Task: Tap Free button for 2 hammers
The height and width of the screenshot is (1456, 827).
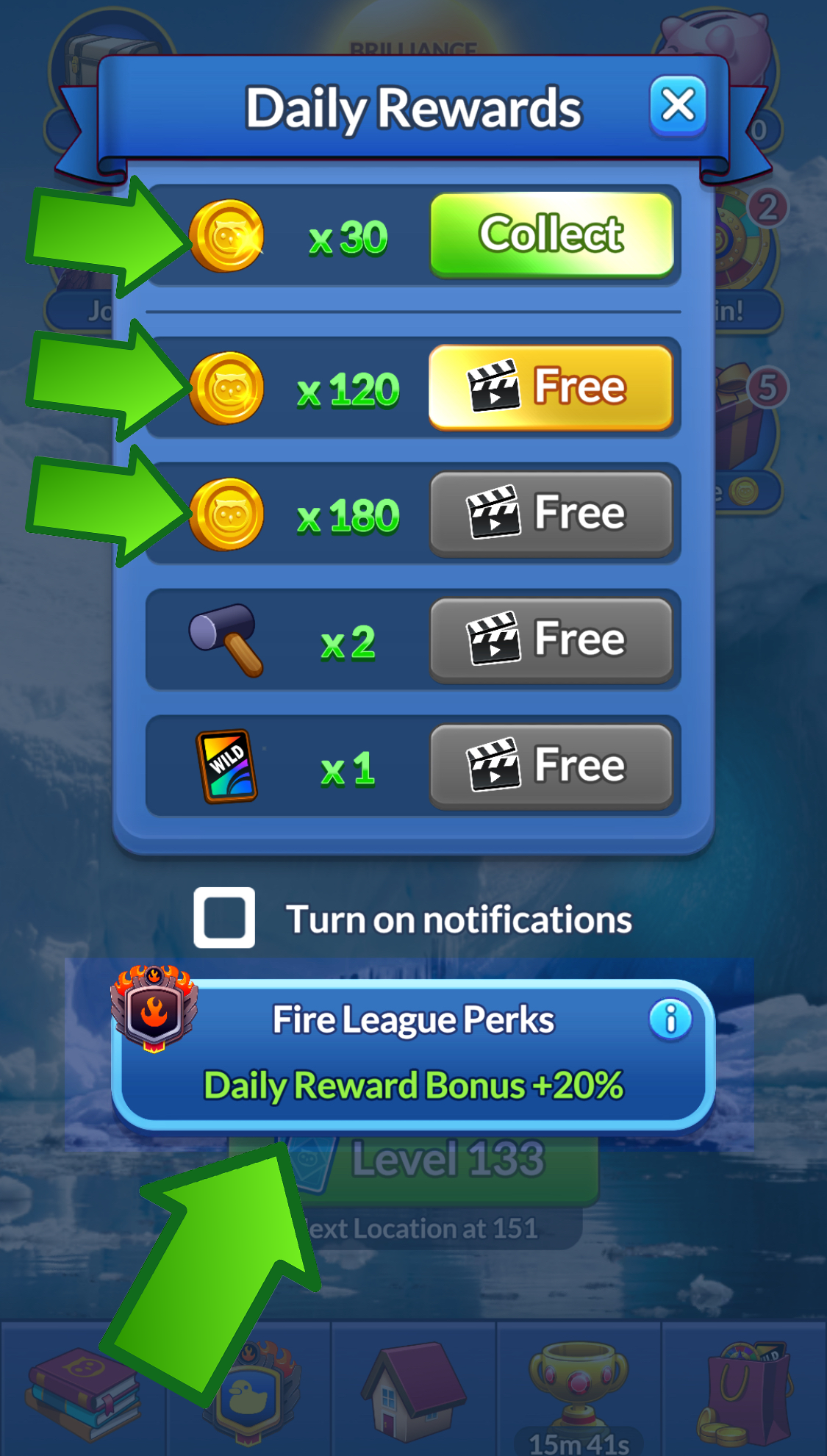Action: 551,639
